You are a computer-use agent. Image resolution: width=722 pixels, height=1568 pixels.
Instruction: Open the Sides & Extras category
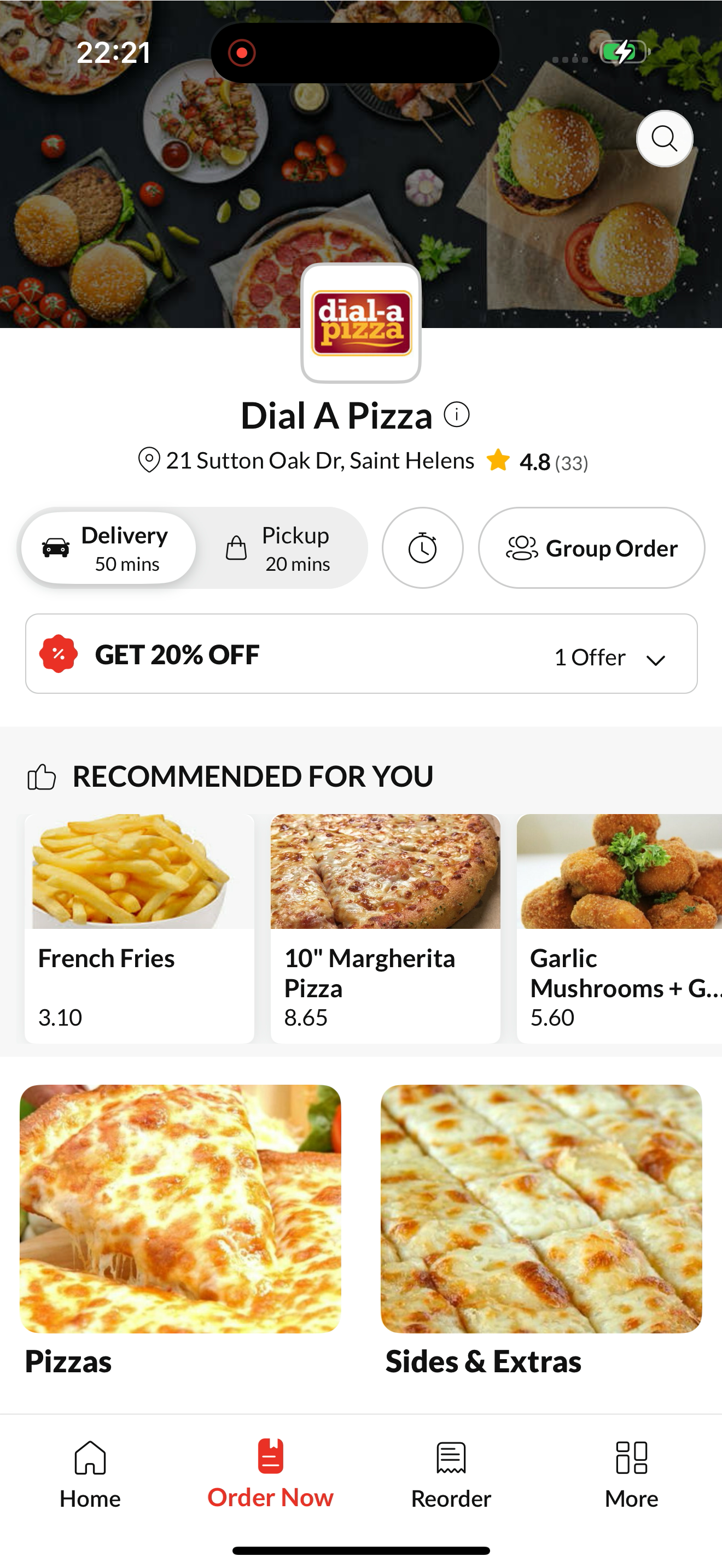541,1231
